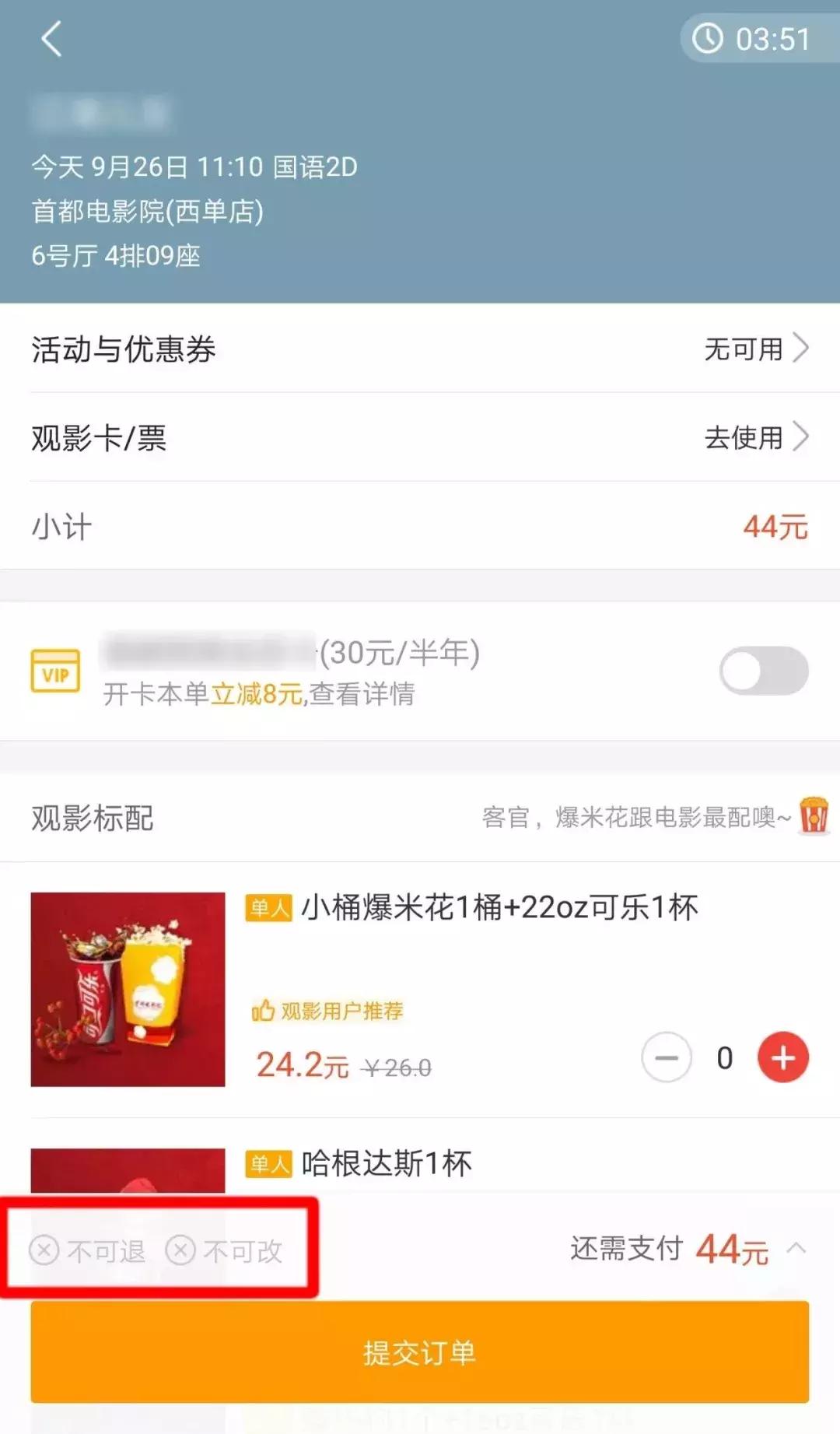Click the countdown clock icon showing 03:51
840x1434 pixels.
click(709, 39)
